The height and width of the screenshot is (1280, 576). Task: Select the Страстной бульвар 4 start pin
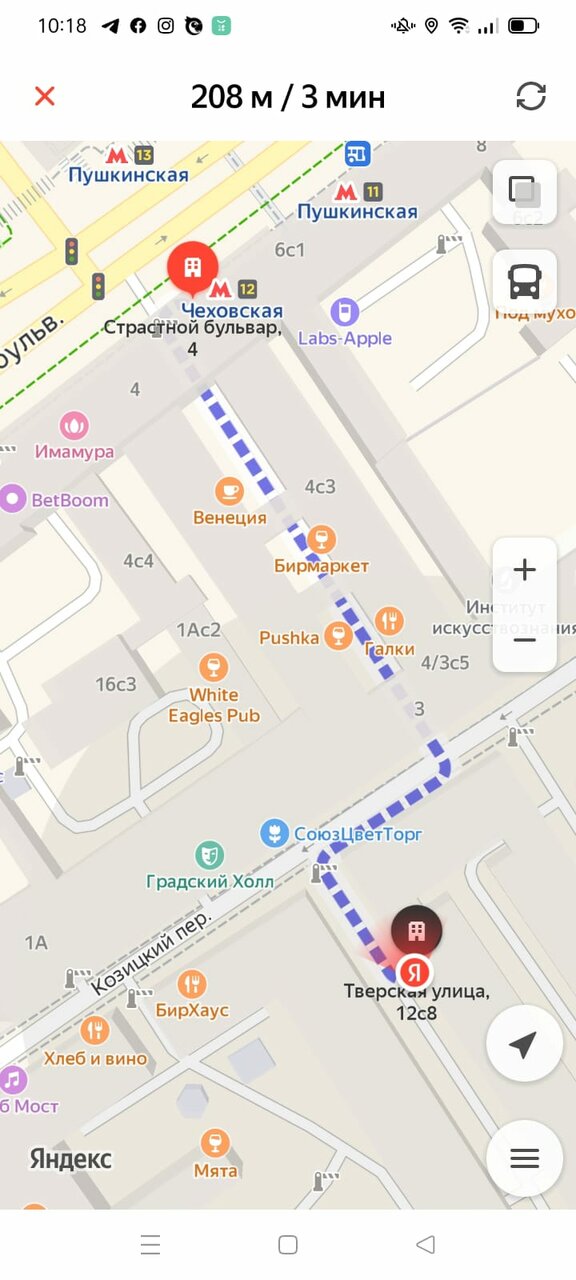click(x=193, y=268)
